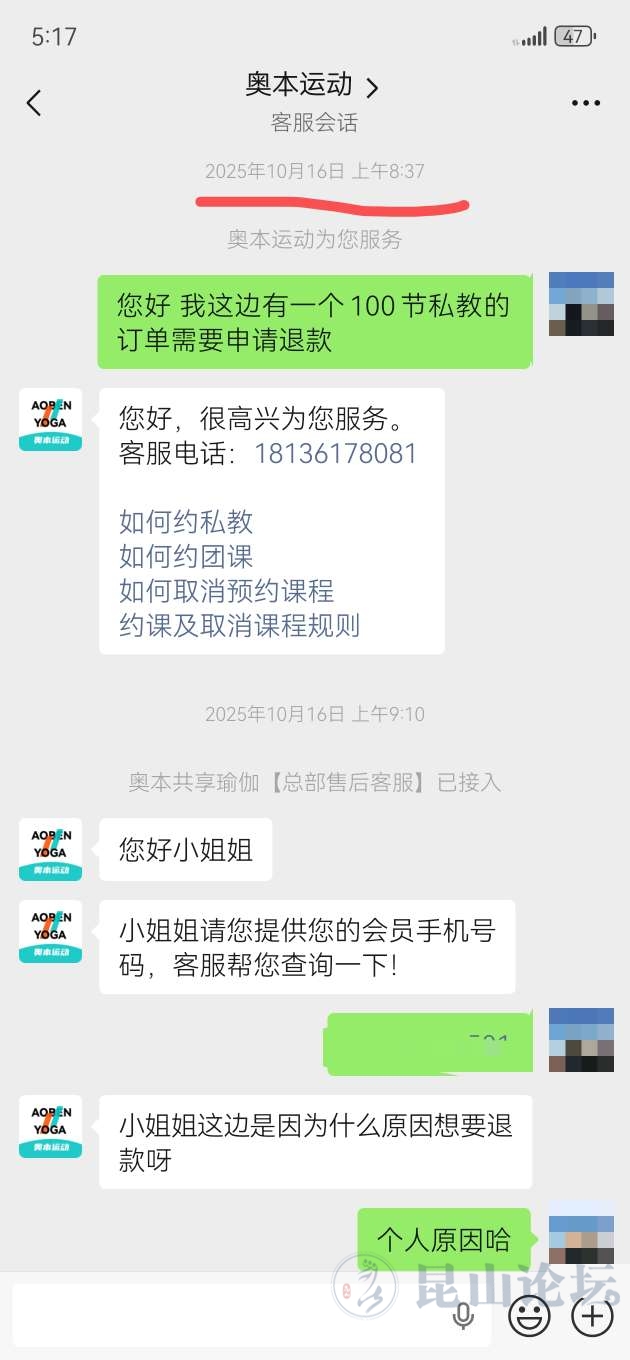The width and height of the screenshot is (630, 1360).
Task: Open the emoji sticker panel
Action: tap(529, 1316)
